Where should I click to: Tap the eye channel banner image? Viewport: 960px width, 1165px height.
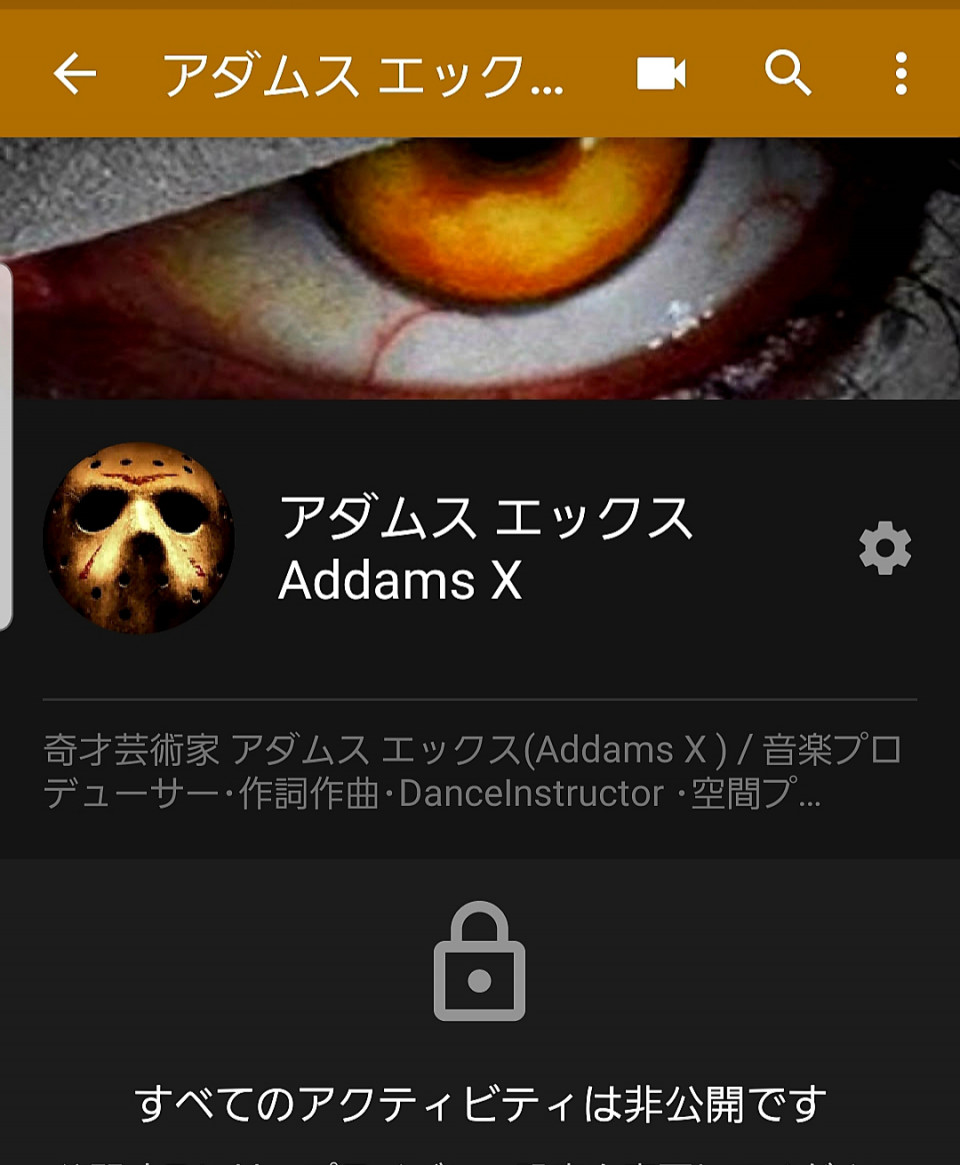click(480, 268)
